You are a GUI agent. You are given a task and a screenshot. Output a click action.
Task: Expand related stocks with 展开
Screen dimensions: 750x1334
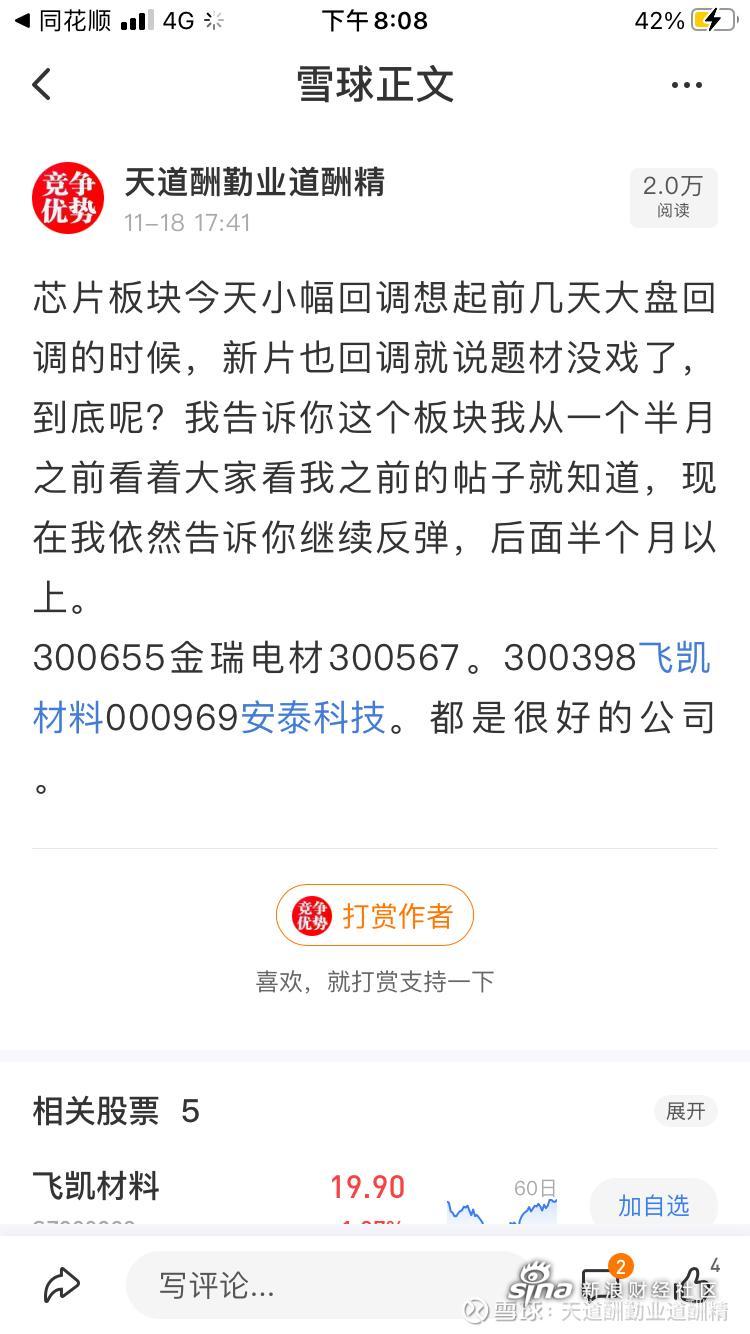click(685, 1111)
